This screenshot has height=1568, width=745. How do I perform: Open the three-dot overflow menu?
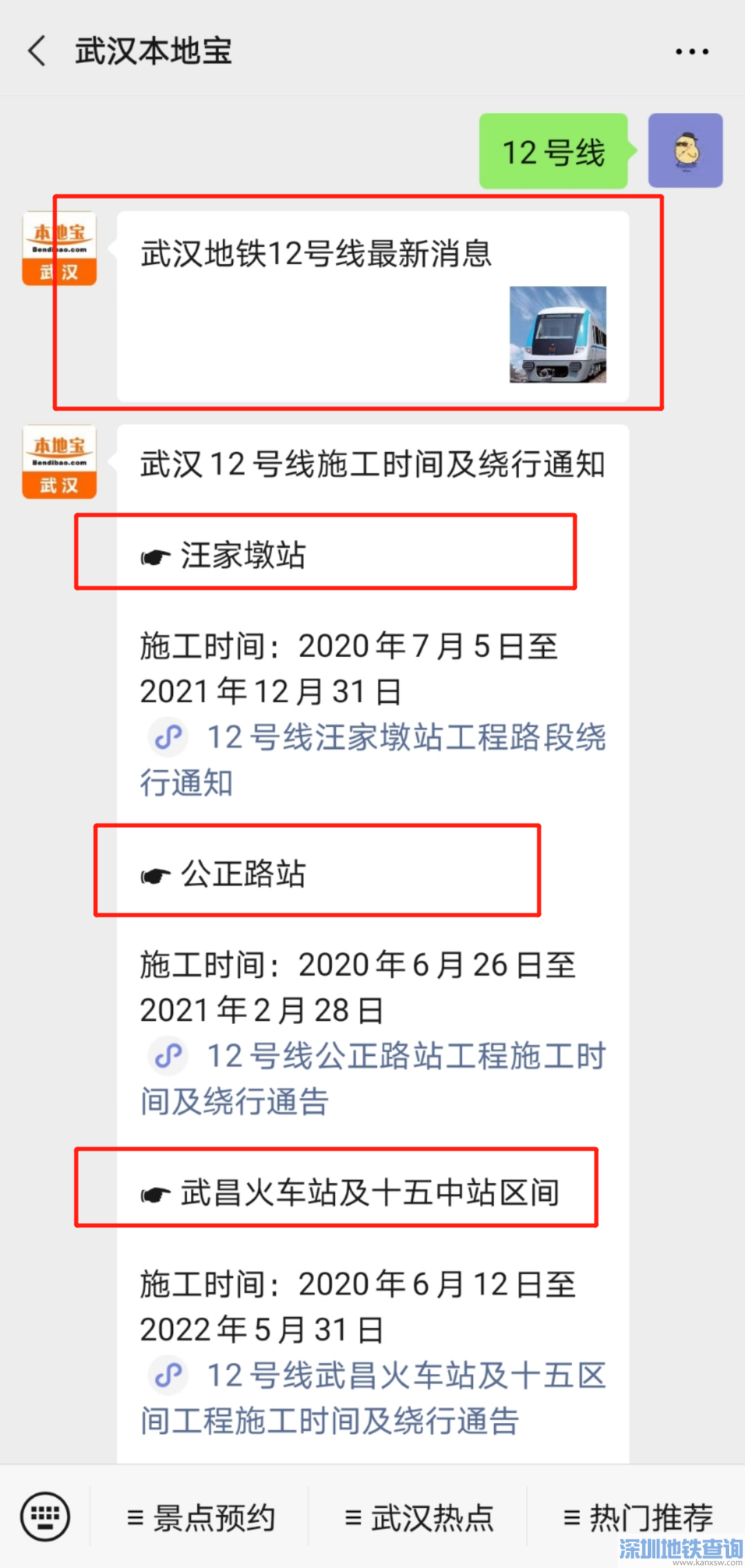tap(691, 52)
